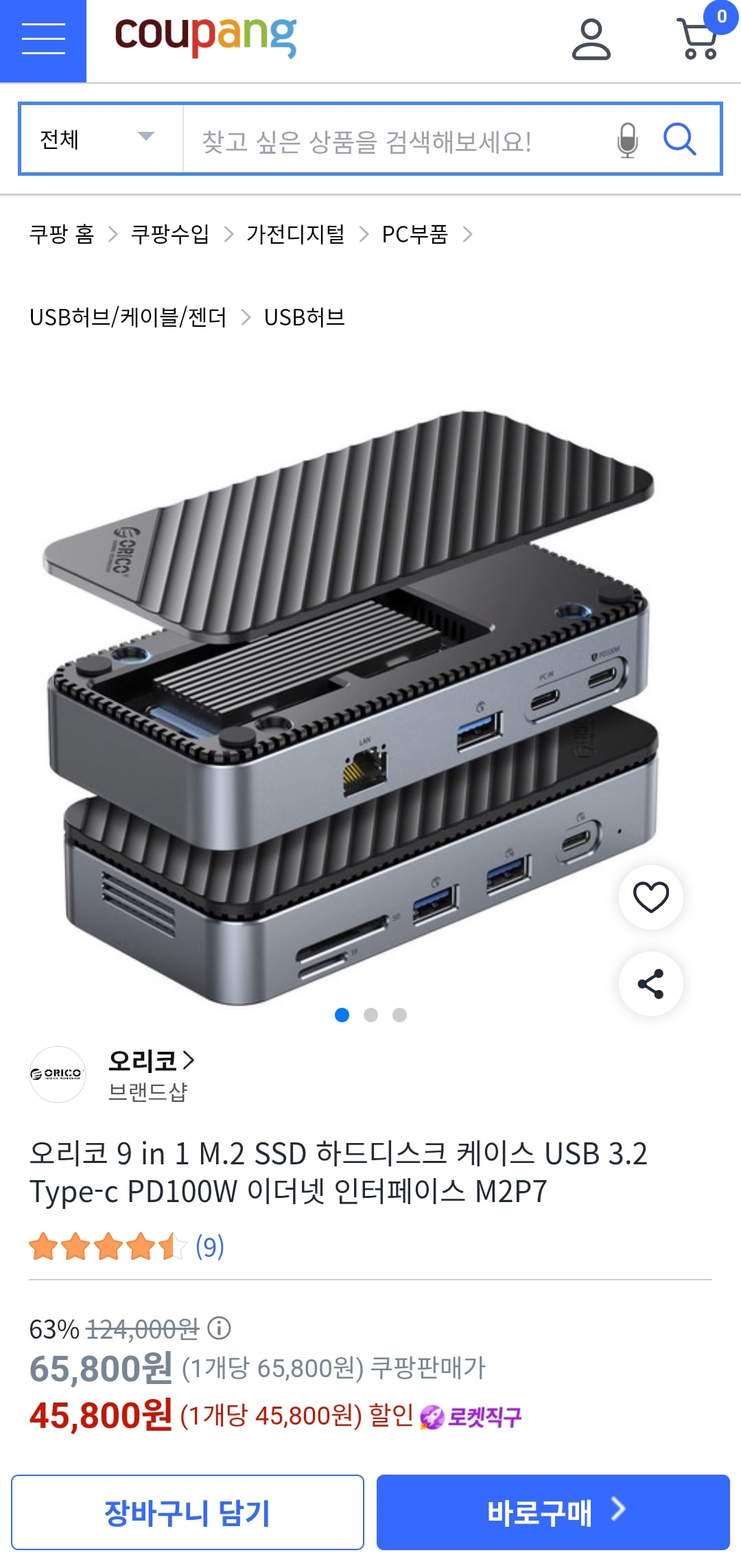741x1568 pixels.
Task: Open the account profile icon
Action: click(591, 39)
